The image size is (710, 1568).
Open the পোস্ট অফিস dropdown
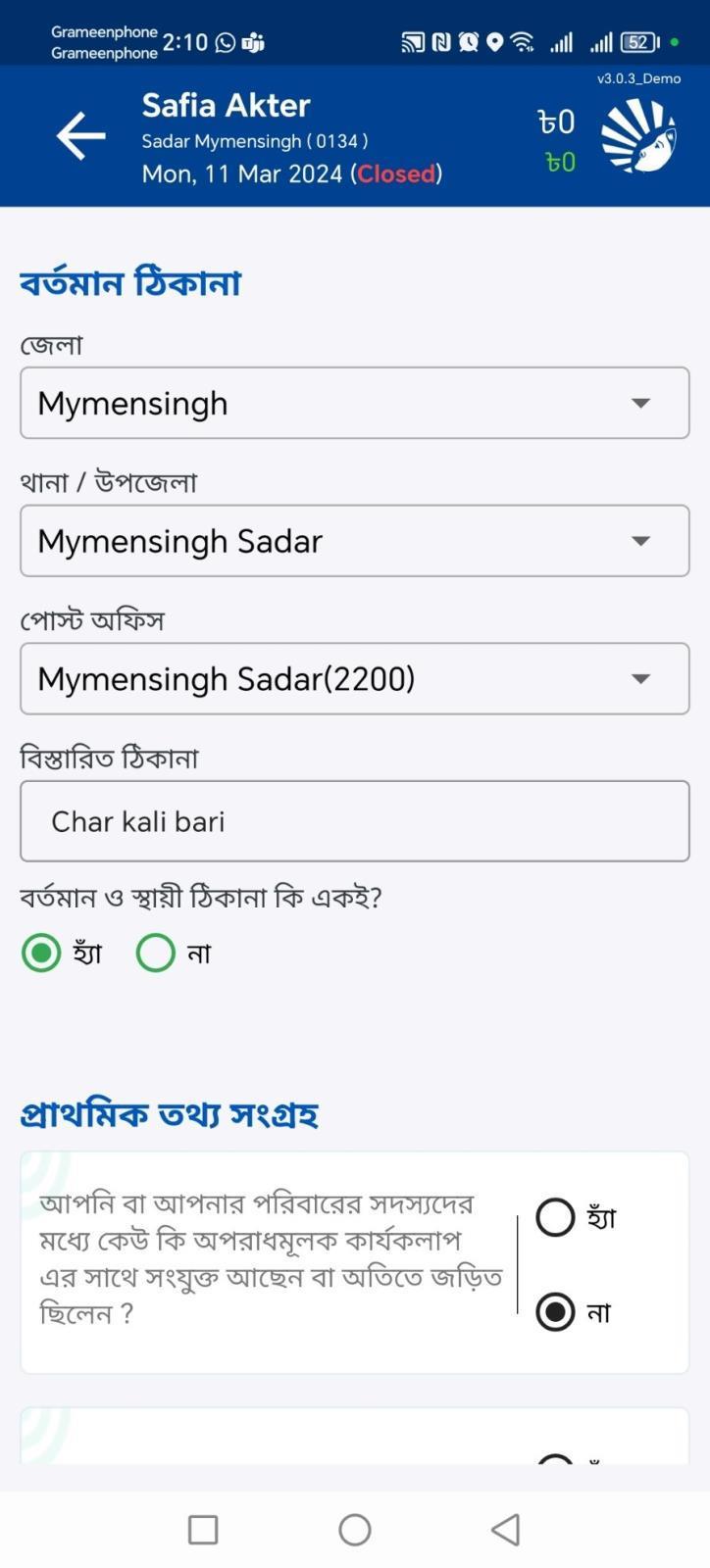click(355, 678)
